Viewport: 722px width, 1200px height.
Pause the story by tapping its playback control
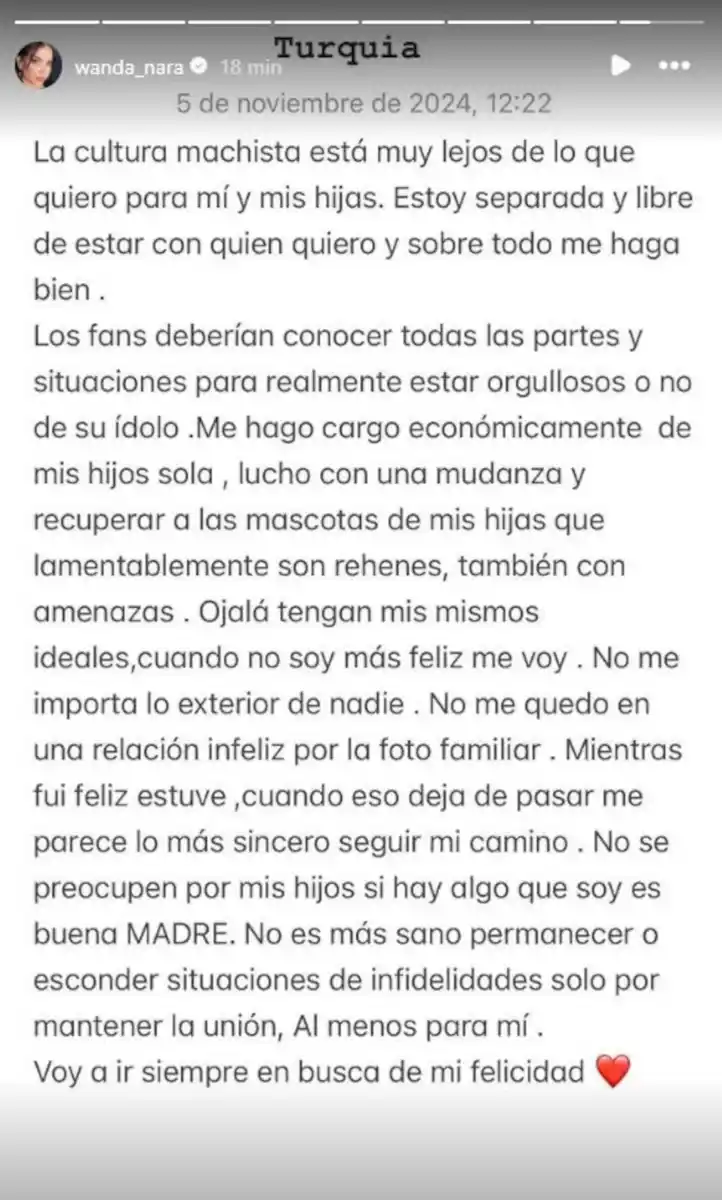point(620,66)
